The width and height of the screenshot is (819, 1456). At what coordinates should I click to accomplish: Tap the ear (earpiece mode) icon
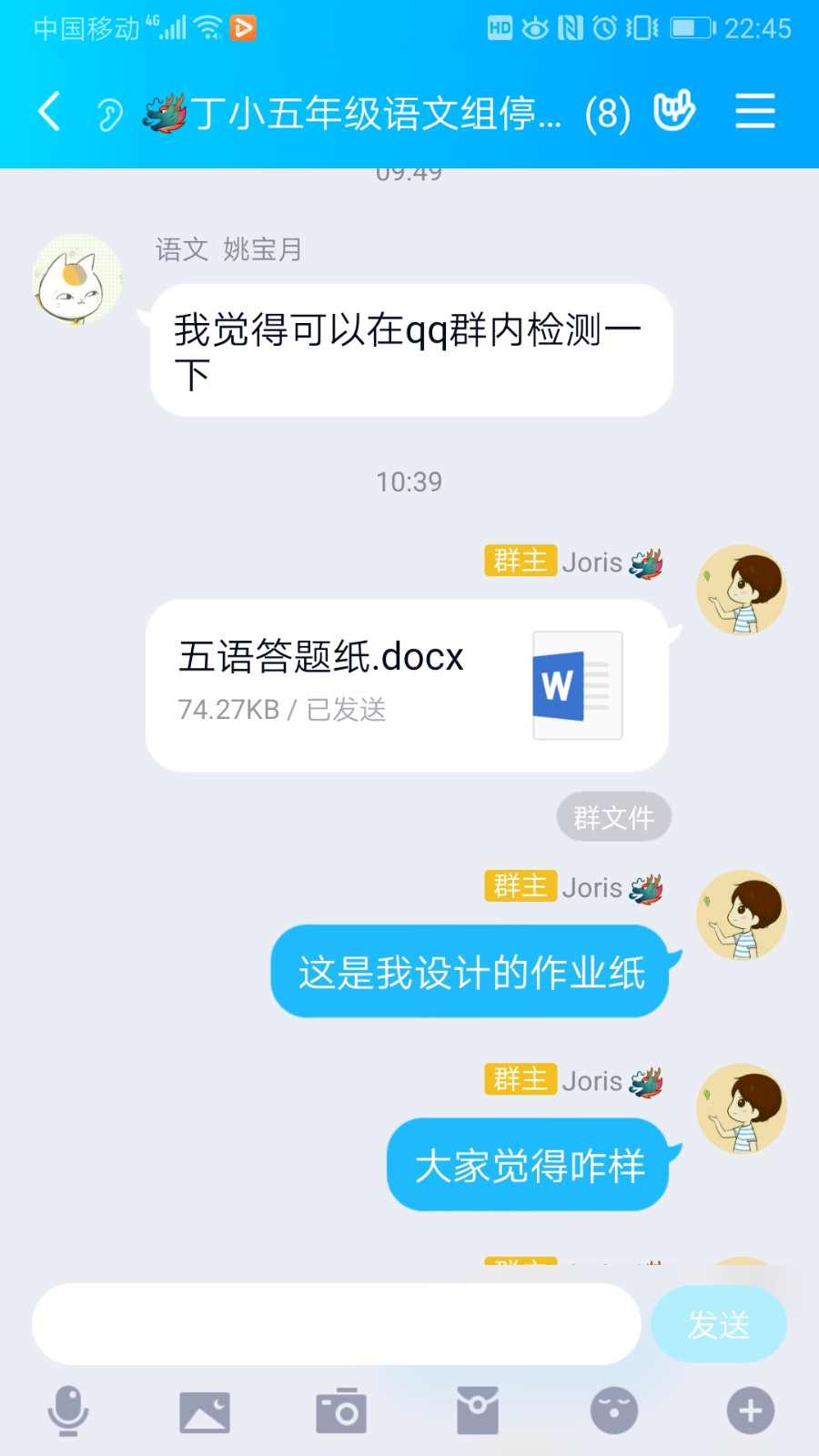109,115
